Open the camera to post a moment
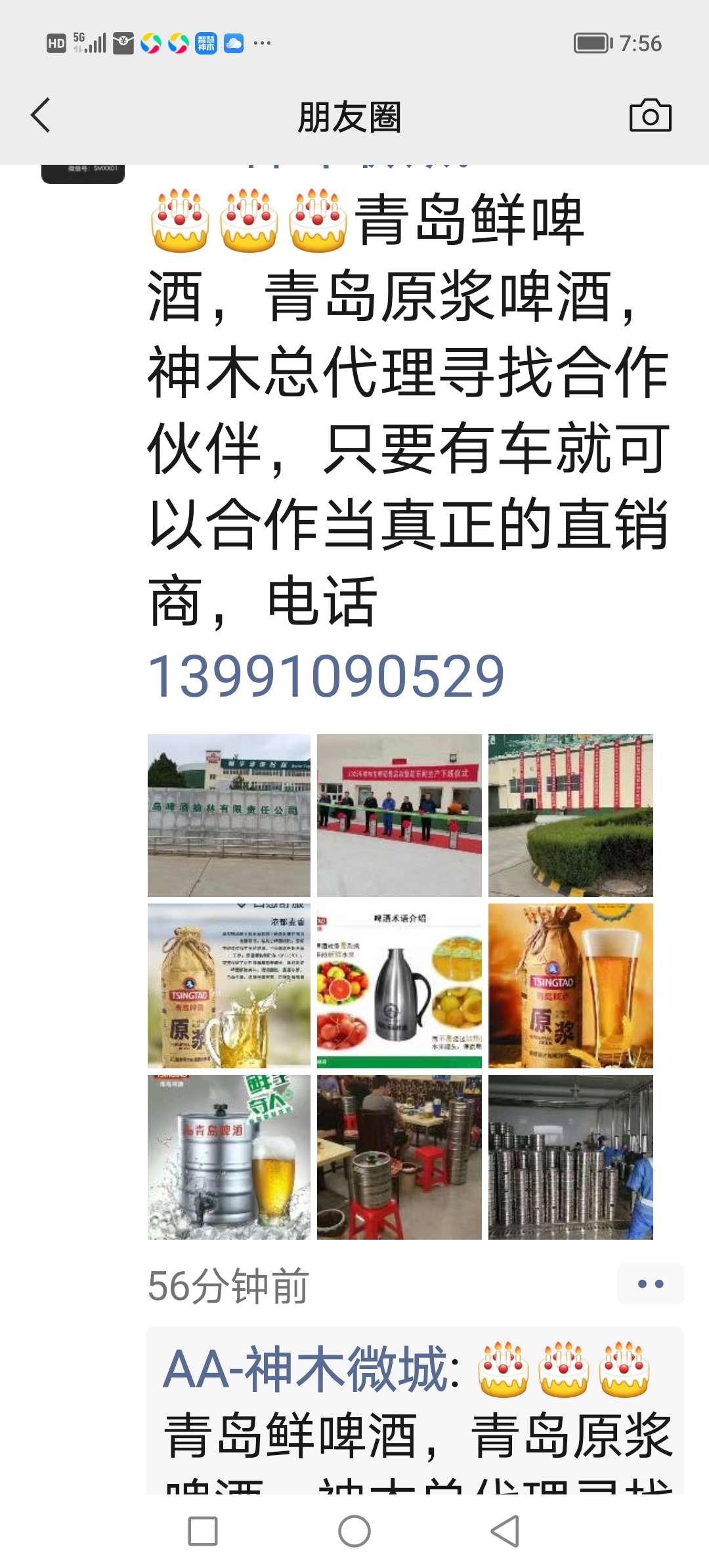This screenshot has height=1568, width=709. coord(650,116)
